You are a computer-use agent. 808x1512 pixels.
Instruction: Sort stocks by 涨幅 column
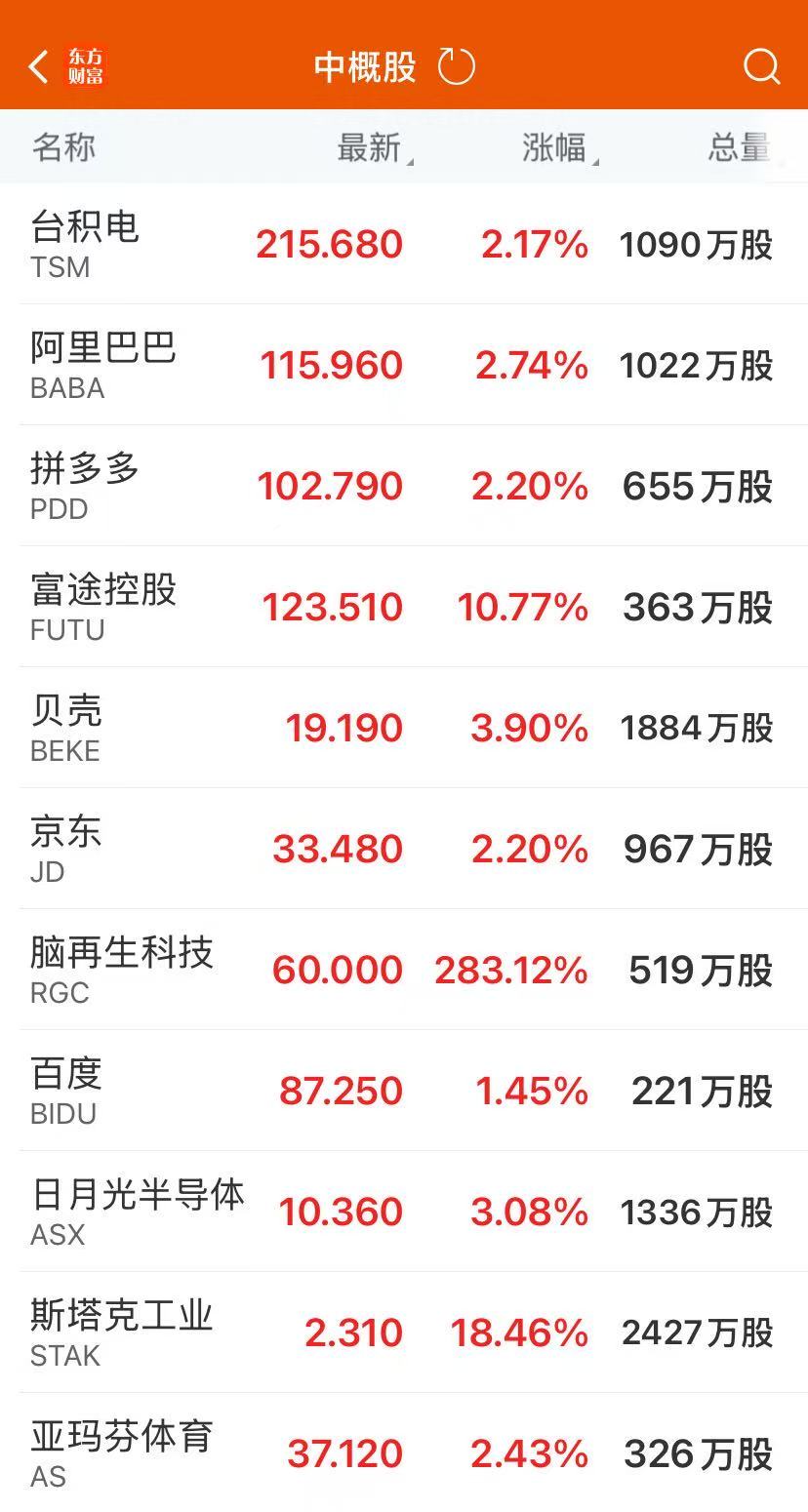[x=556, y=148]
